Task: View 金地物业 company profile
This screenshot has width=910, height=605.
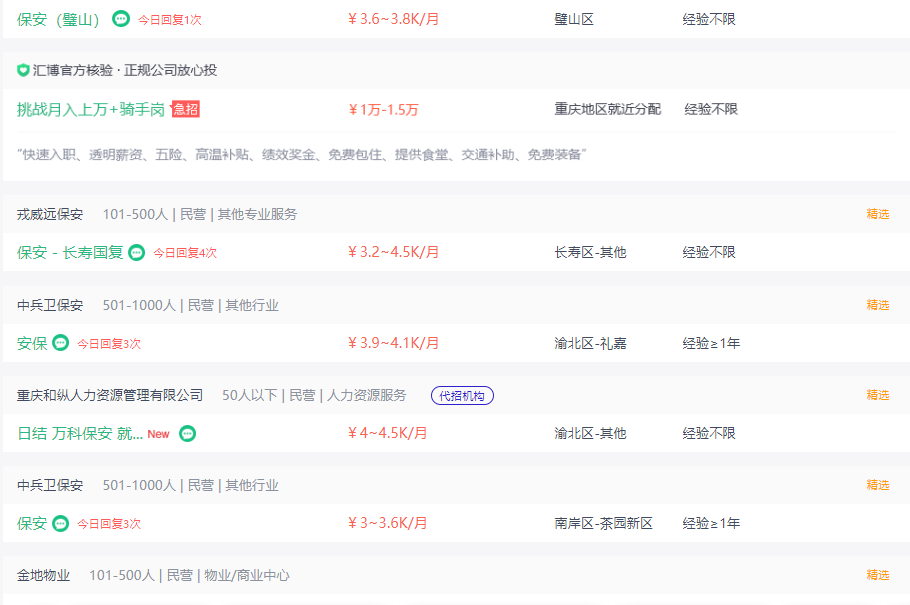Action: coord(44,576)
